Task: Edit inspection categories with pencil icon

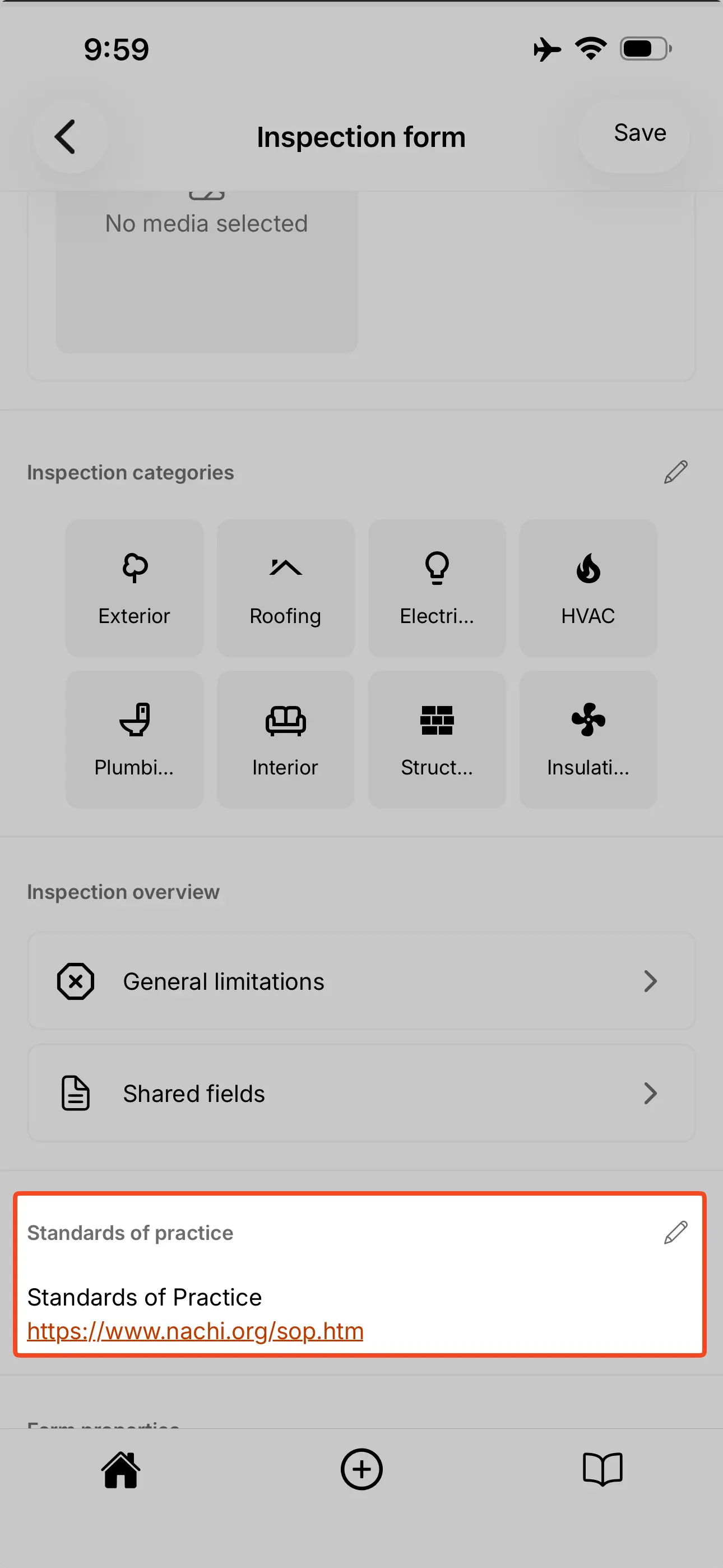Action: (675, 472)
